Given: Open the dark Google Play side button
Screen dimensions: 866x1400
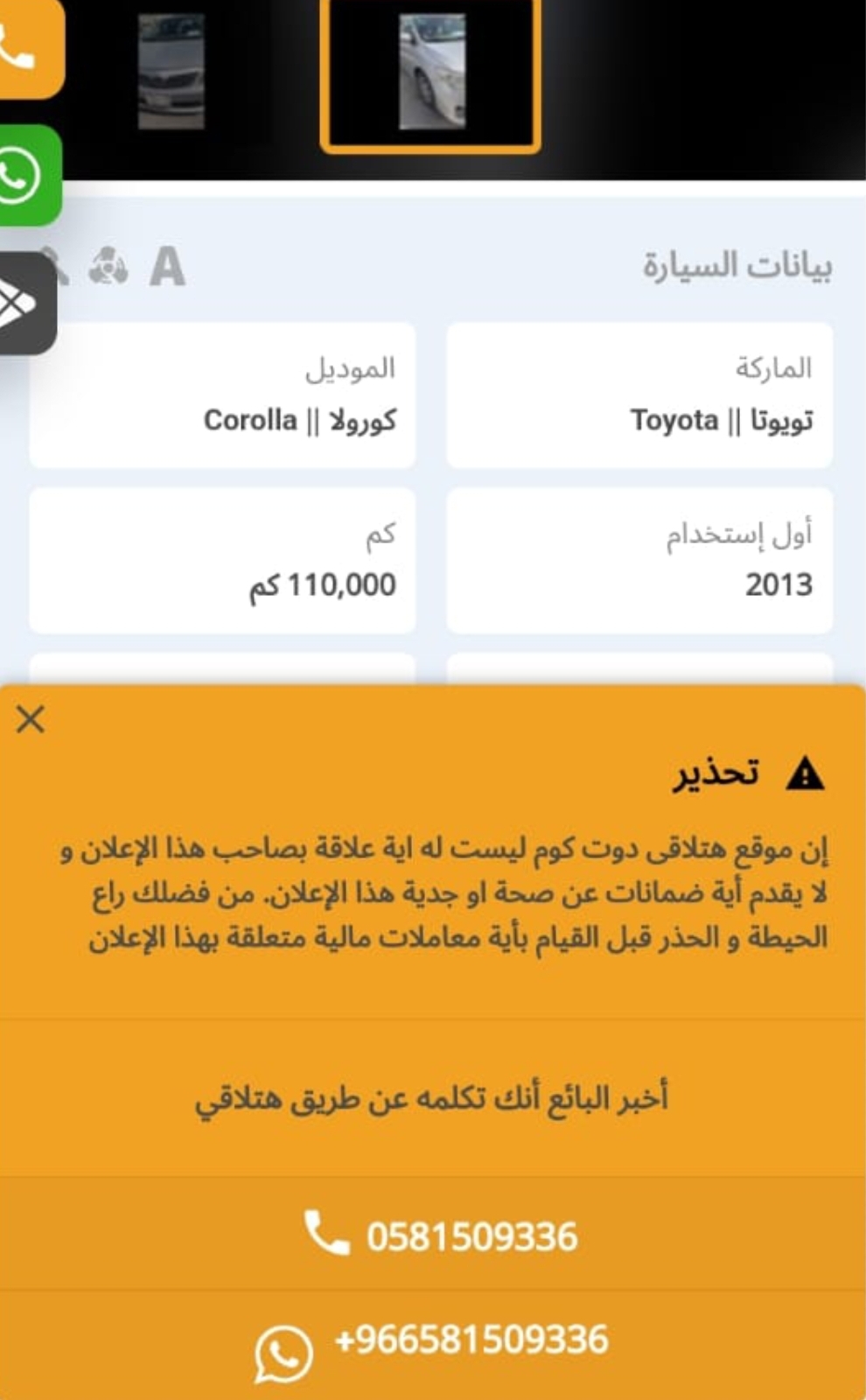Looking at the screenshot, I should pyautogui.click(x=26, y=303).
